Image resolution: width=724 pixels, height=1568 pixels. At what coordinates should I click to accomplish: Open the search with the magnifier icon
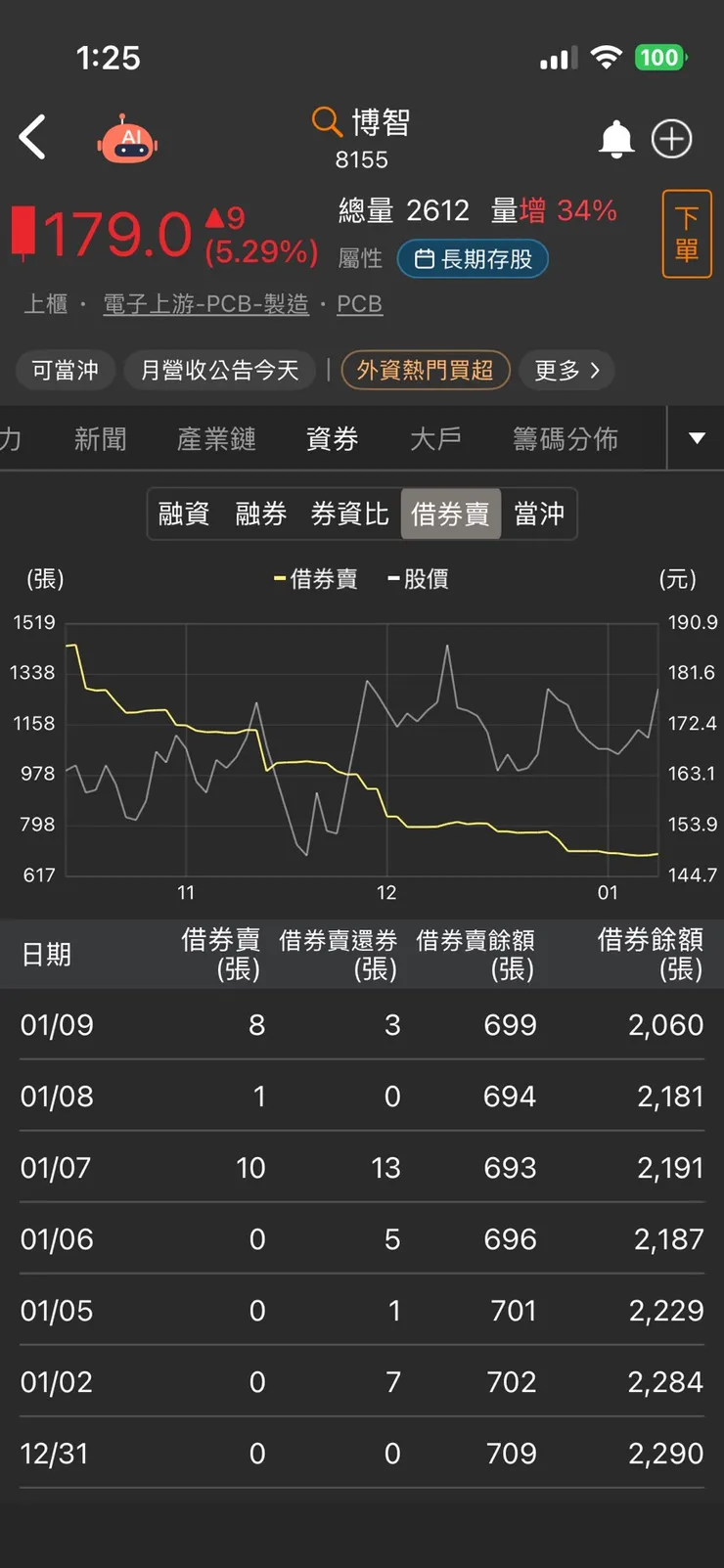pyautogui.click(x=326, y=122)
